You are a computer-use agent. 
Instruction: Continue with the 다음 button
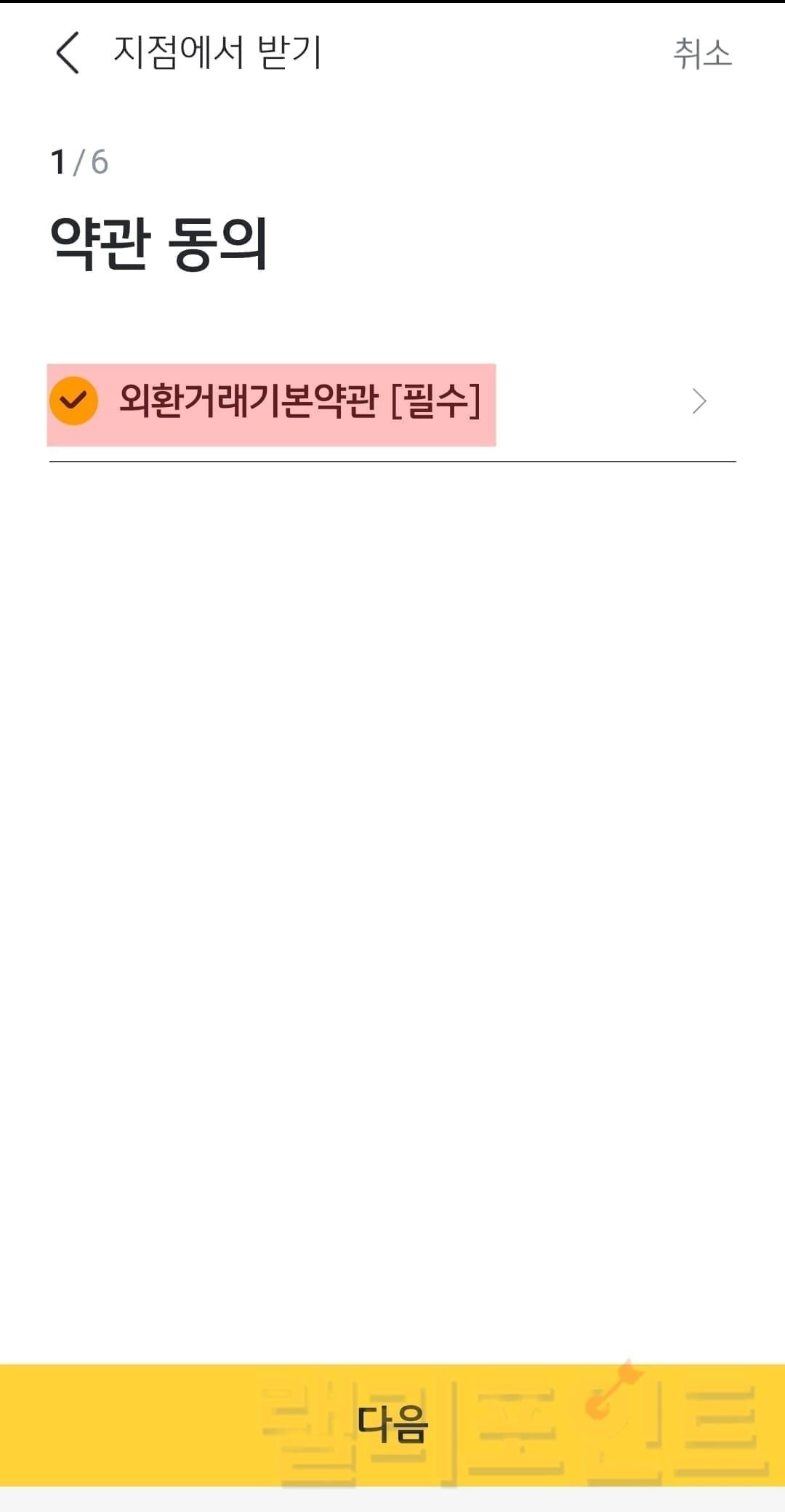pyautogui.click(x=392, y=1425)
